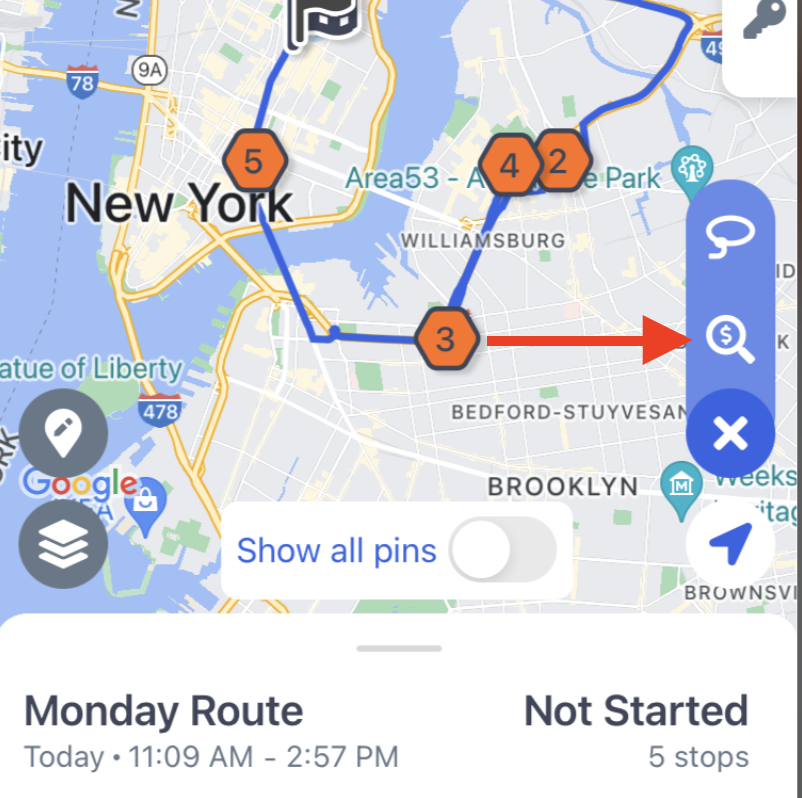Select the lasso selection tool
802x798 pixels.
(730, 237)
